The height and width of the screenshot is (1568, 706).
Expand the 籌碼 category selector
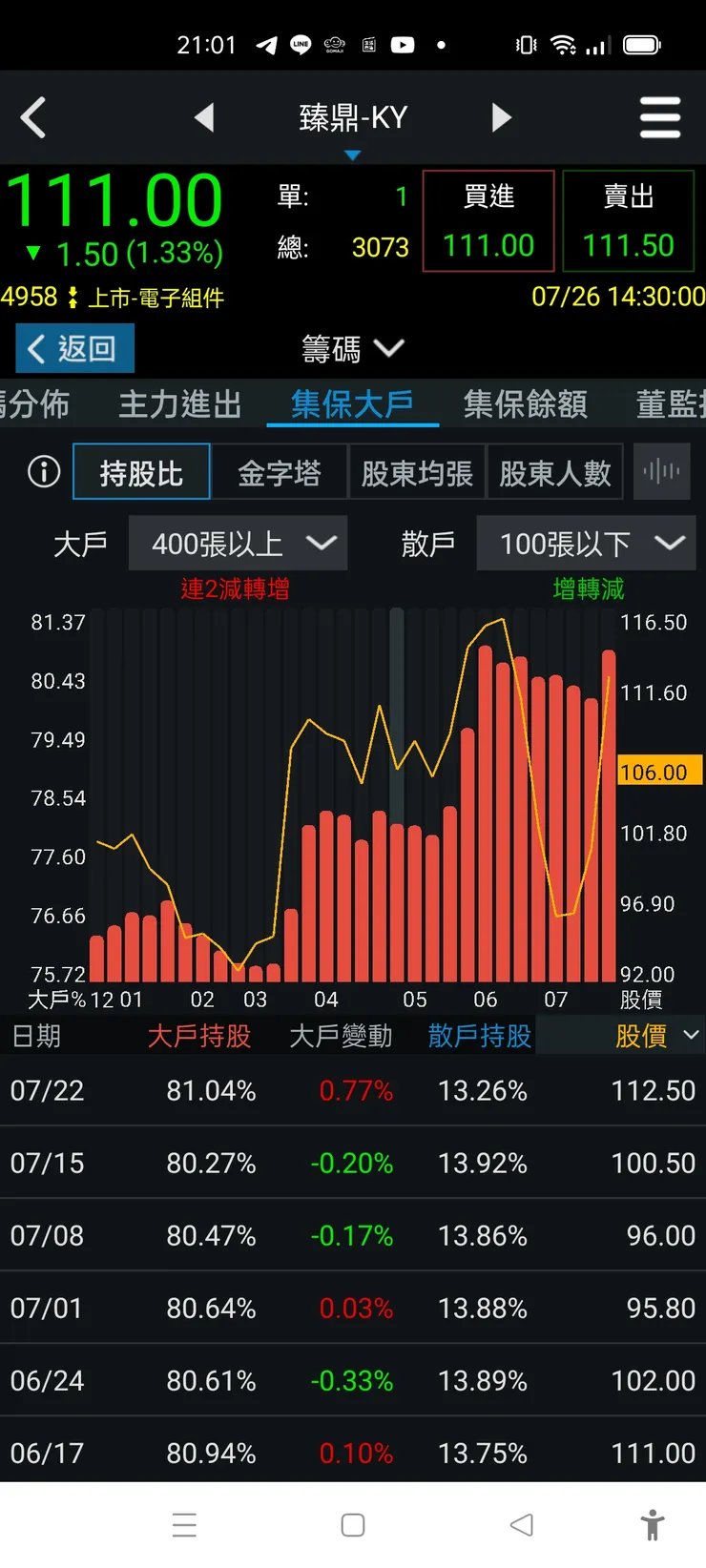[x=352, y=349]
